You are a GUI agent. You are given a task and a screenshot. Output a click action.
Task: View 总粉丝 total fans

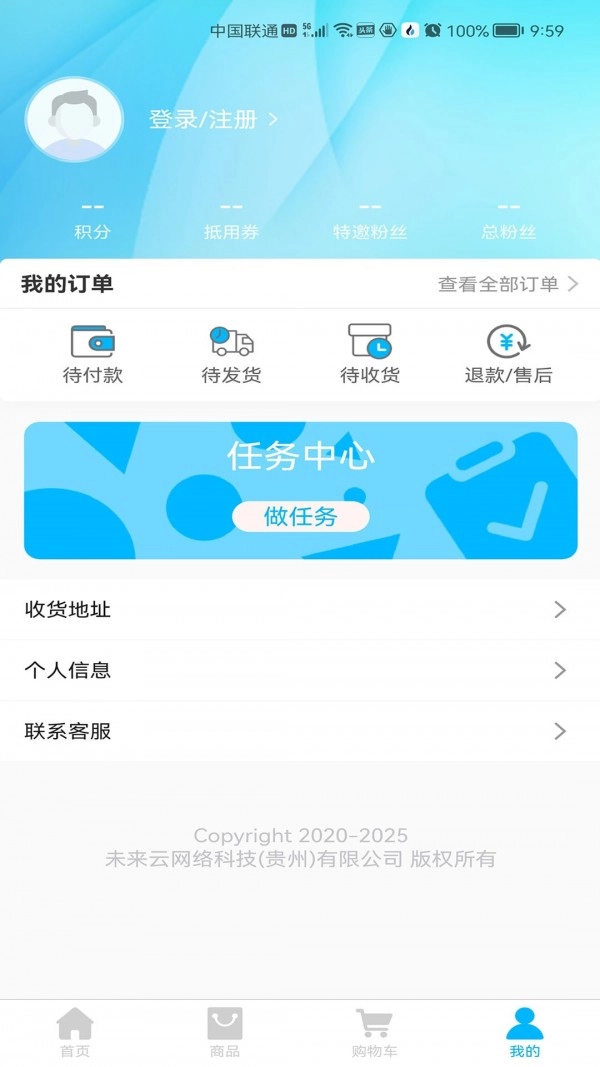point(509,221)
